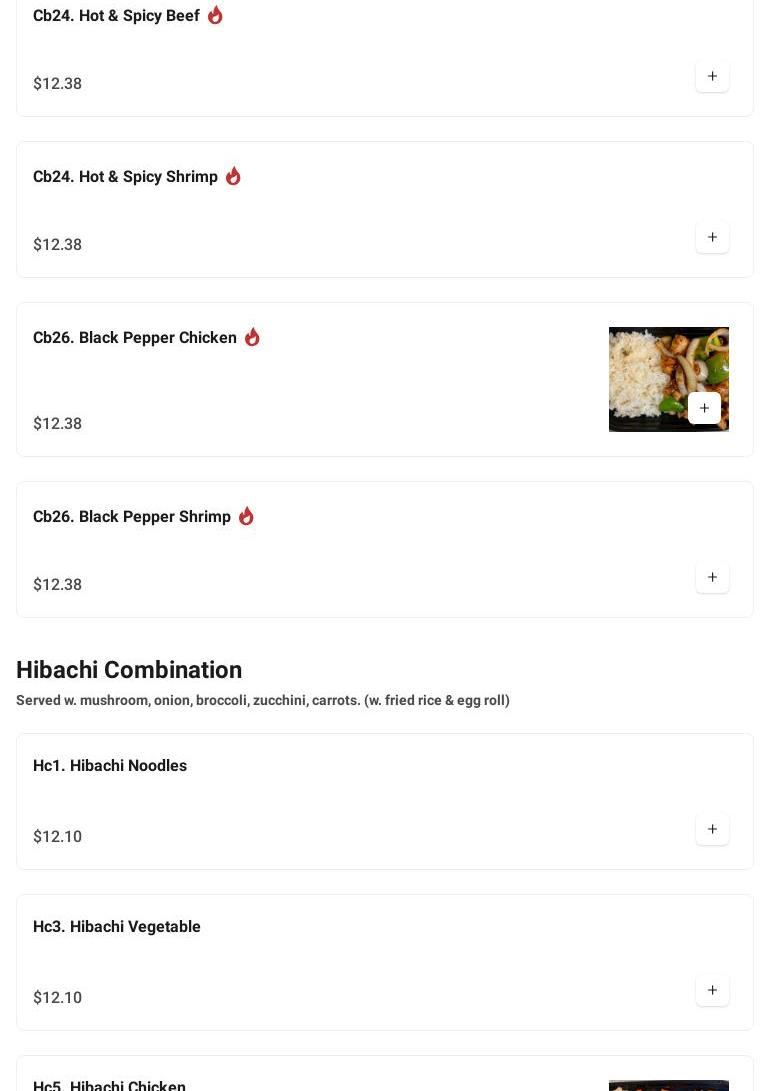Add Hc3. Hibachi Vegetable to cart
Image resolution: width=770 pixels, height=1091 pixels.
point(712,990)
